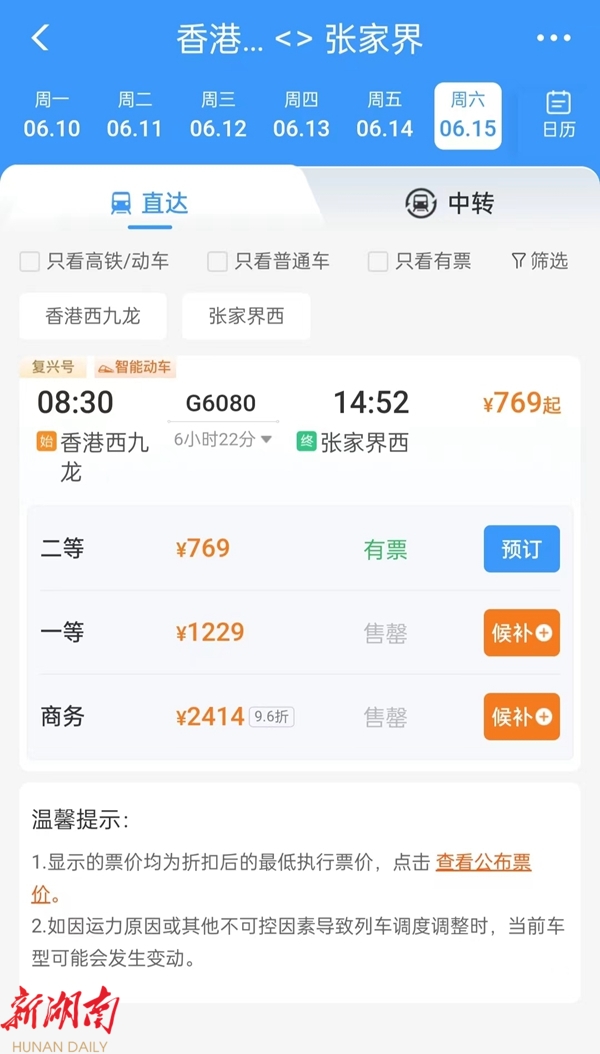600x1054 pixels.
Task: Switch to the 中转 tab
Action: pos(449,203)
